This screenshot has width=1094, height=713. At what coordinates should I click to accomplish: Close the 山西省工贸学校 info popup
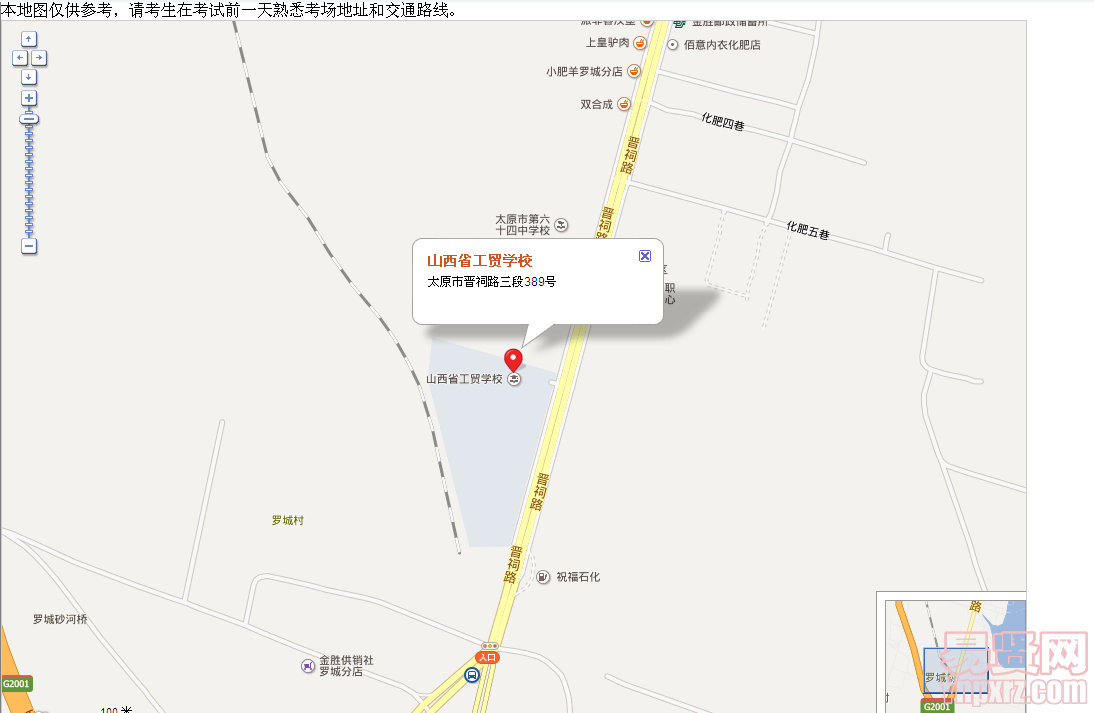click(645, 256)
